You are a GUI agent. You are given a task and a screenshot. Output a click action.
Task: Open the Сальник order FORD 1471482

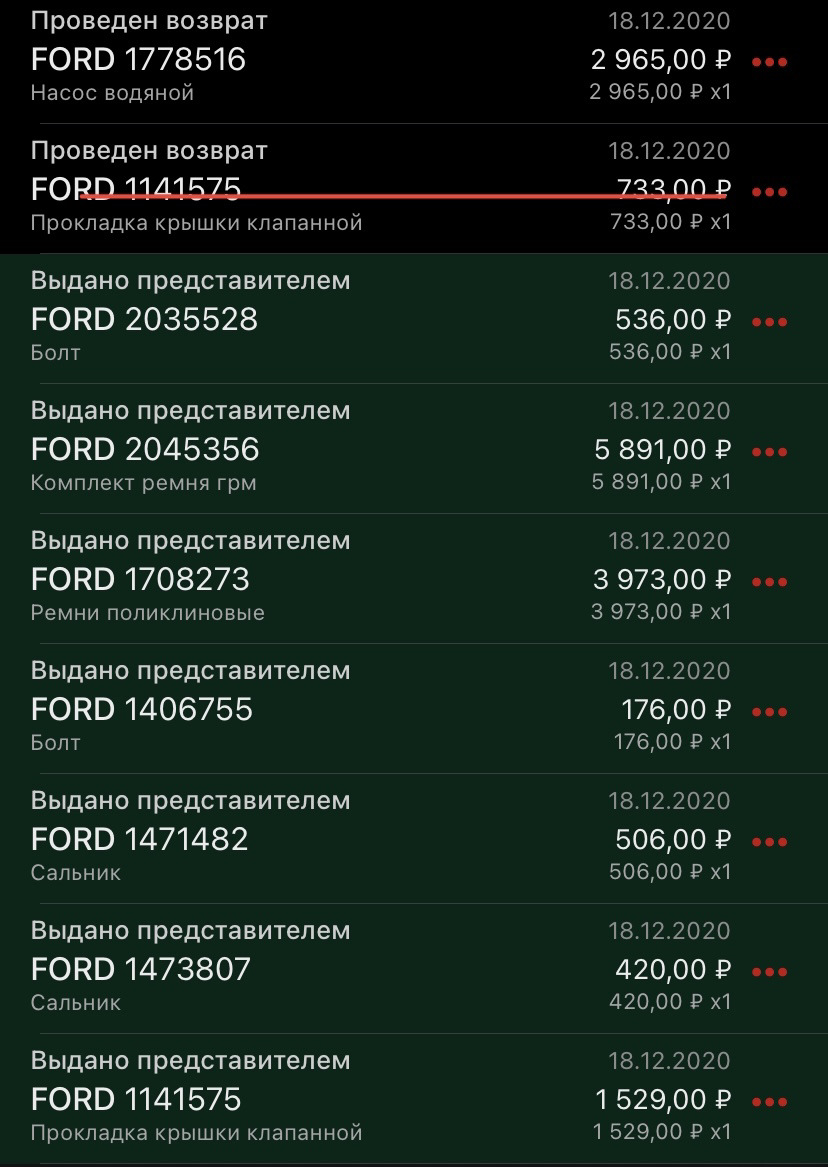tap(300, 840)
